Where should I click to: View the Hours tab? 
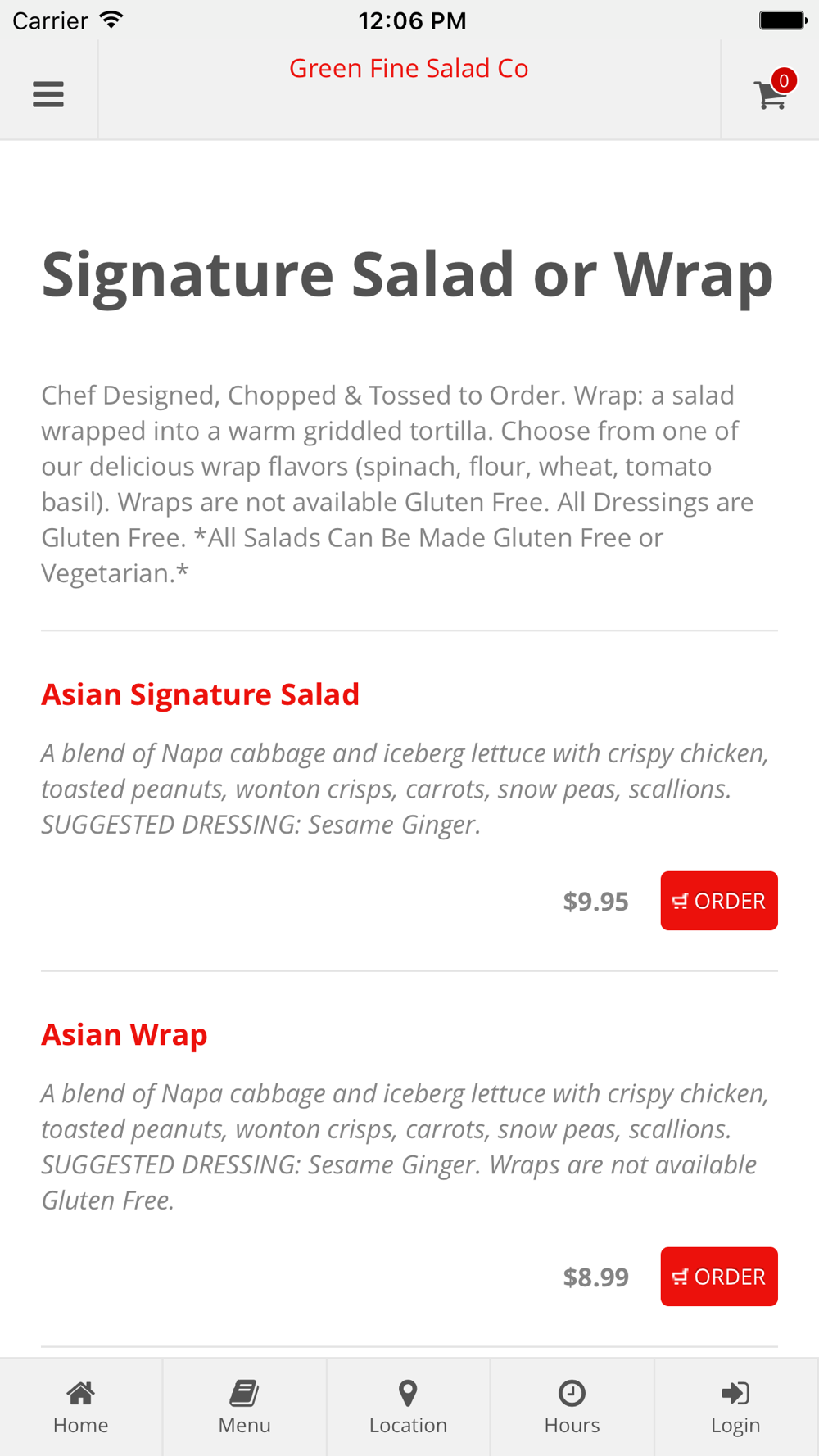coord(572,1408)
